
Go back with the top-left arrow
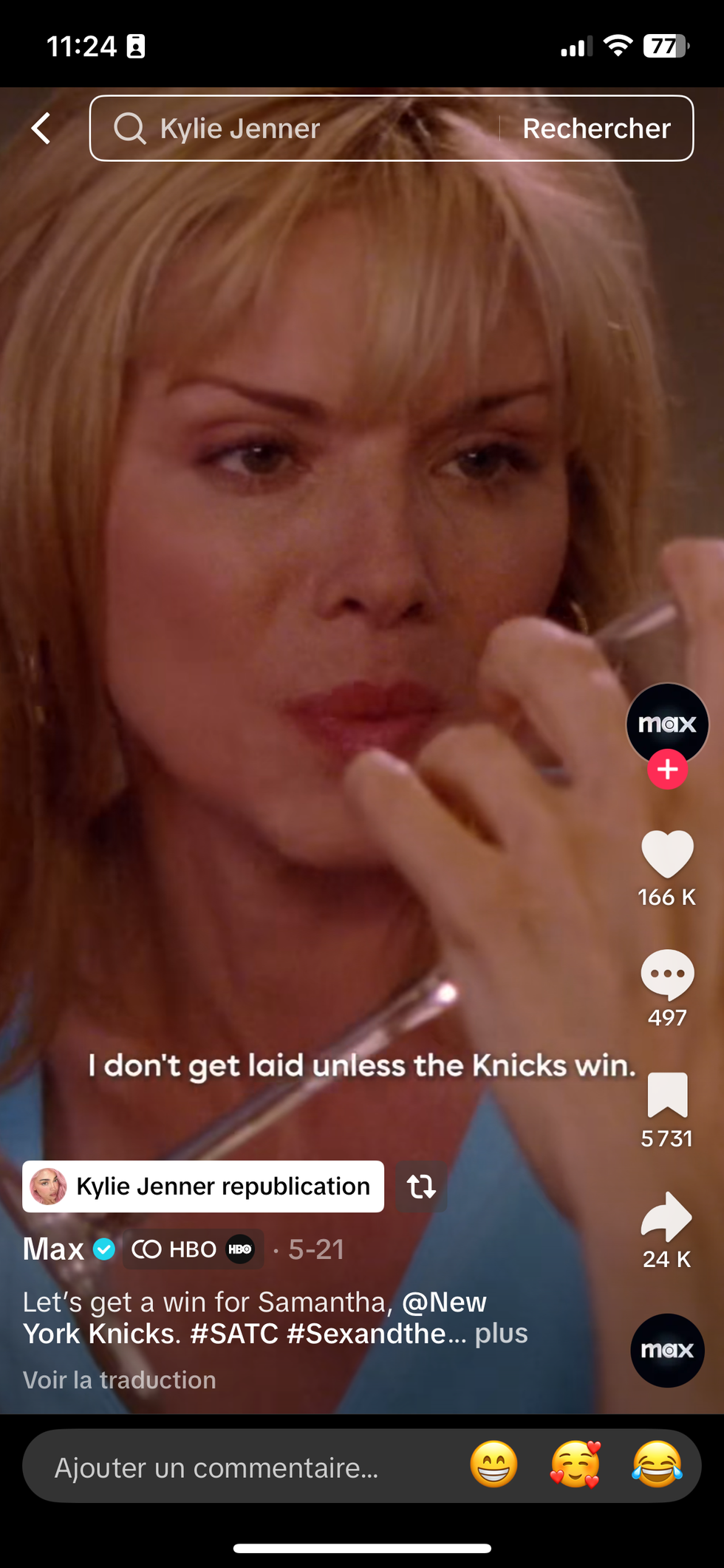coord(41,129)
